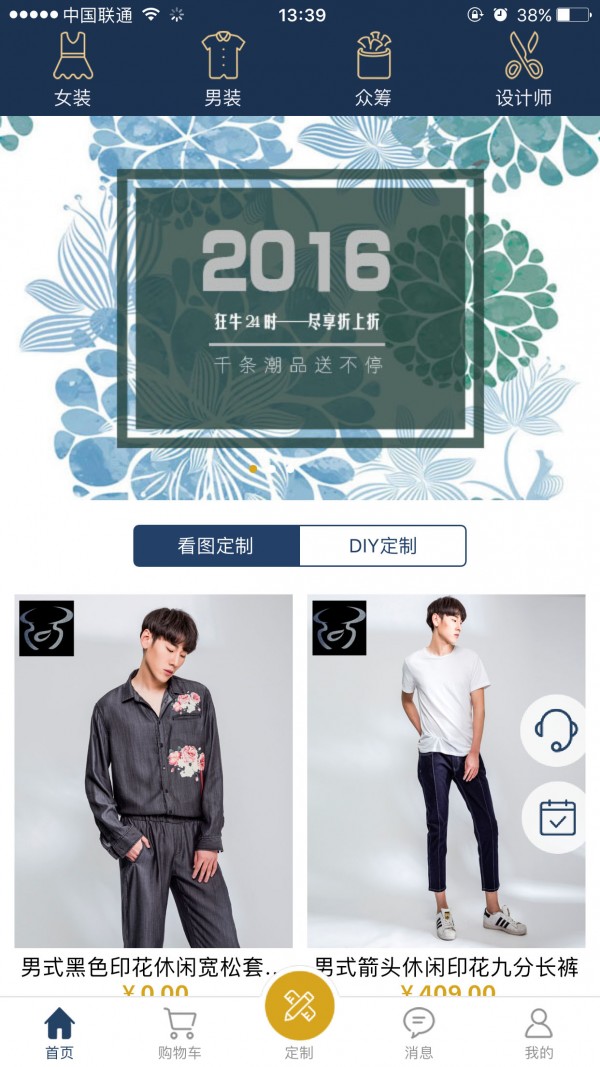
Task: Open the 设计师 designers section
Action: coord(523,68)
